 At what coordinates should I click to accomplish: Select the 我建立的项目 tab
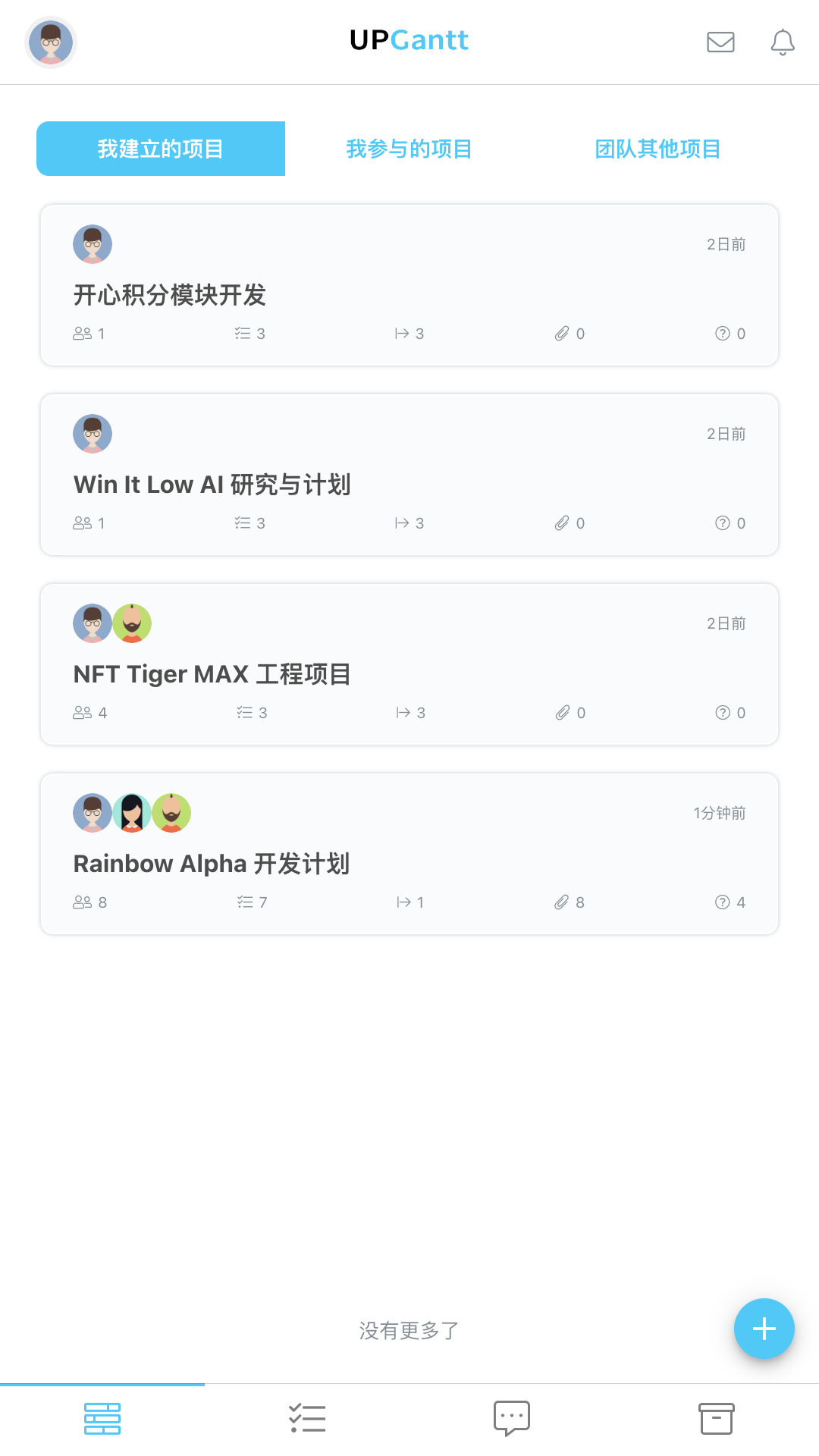coord(160,149)
